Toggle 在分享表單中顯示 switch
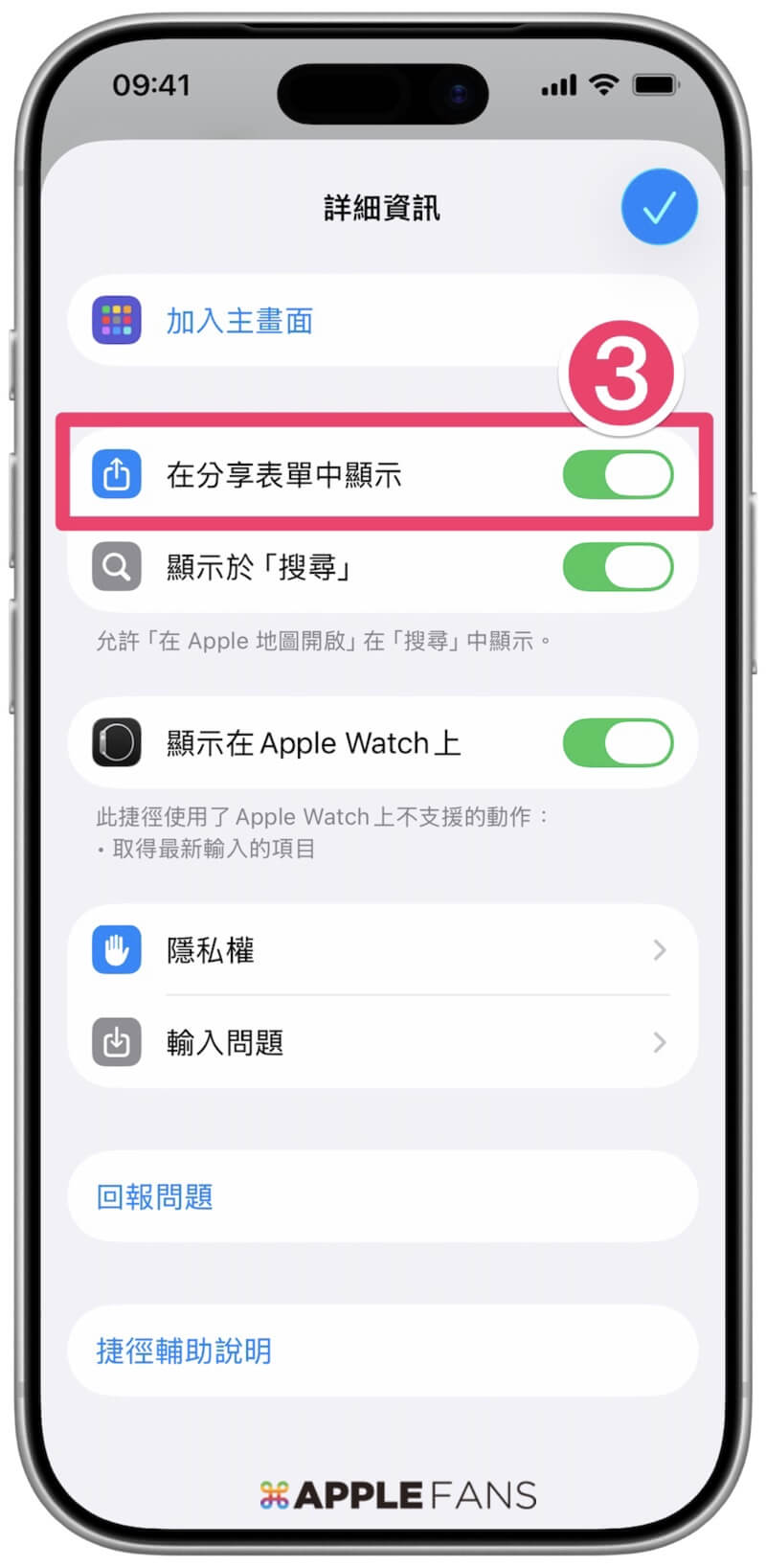Screen dimensions: 766x1568 pos(618,475)
